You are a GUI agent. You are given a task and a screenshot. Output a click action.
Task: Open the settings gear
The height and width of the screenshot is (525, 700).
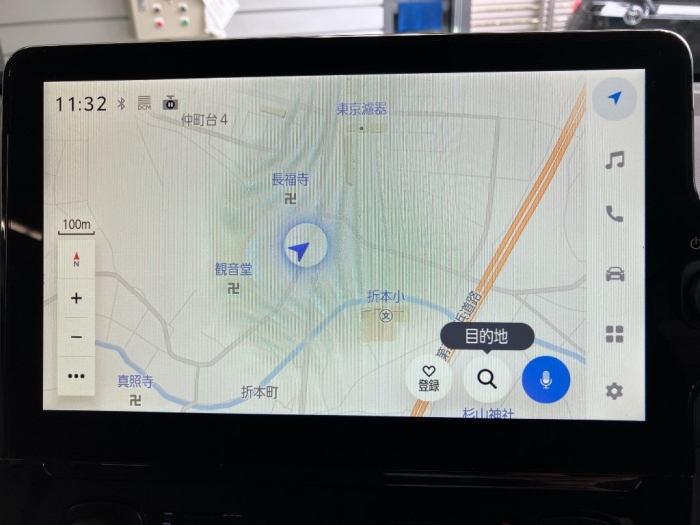coord(614,391)
